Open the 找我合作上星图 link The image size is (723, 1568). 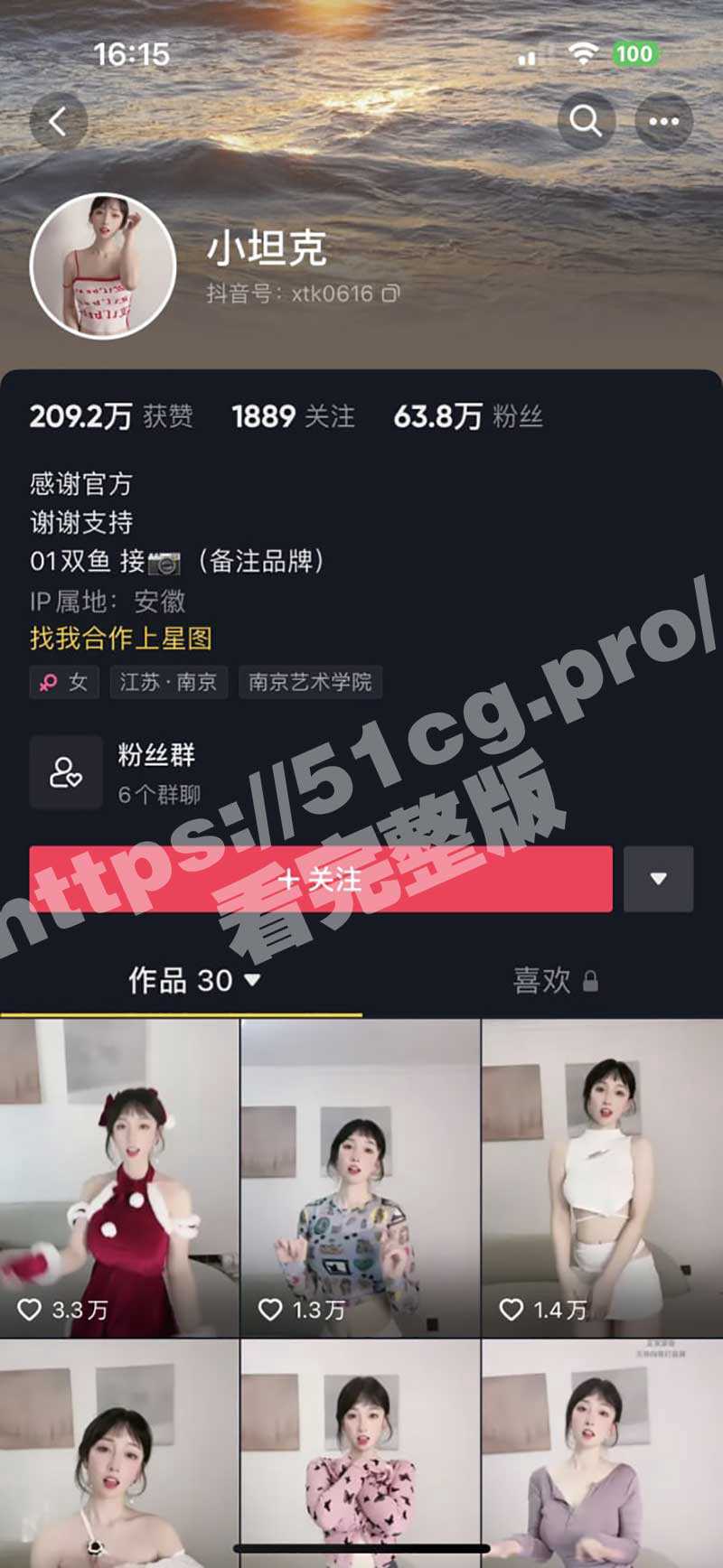point(121,639)
